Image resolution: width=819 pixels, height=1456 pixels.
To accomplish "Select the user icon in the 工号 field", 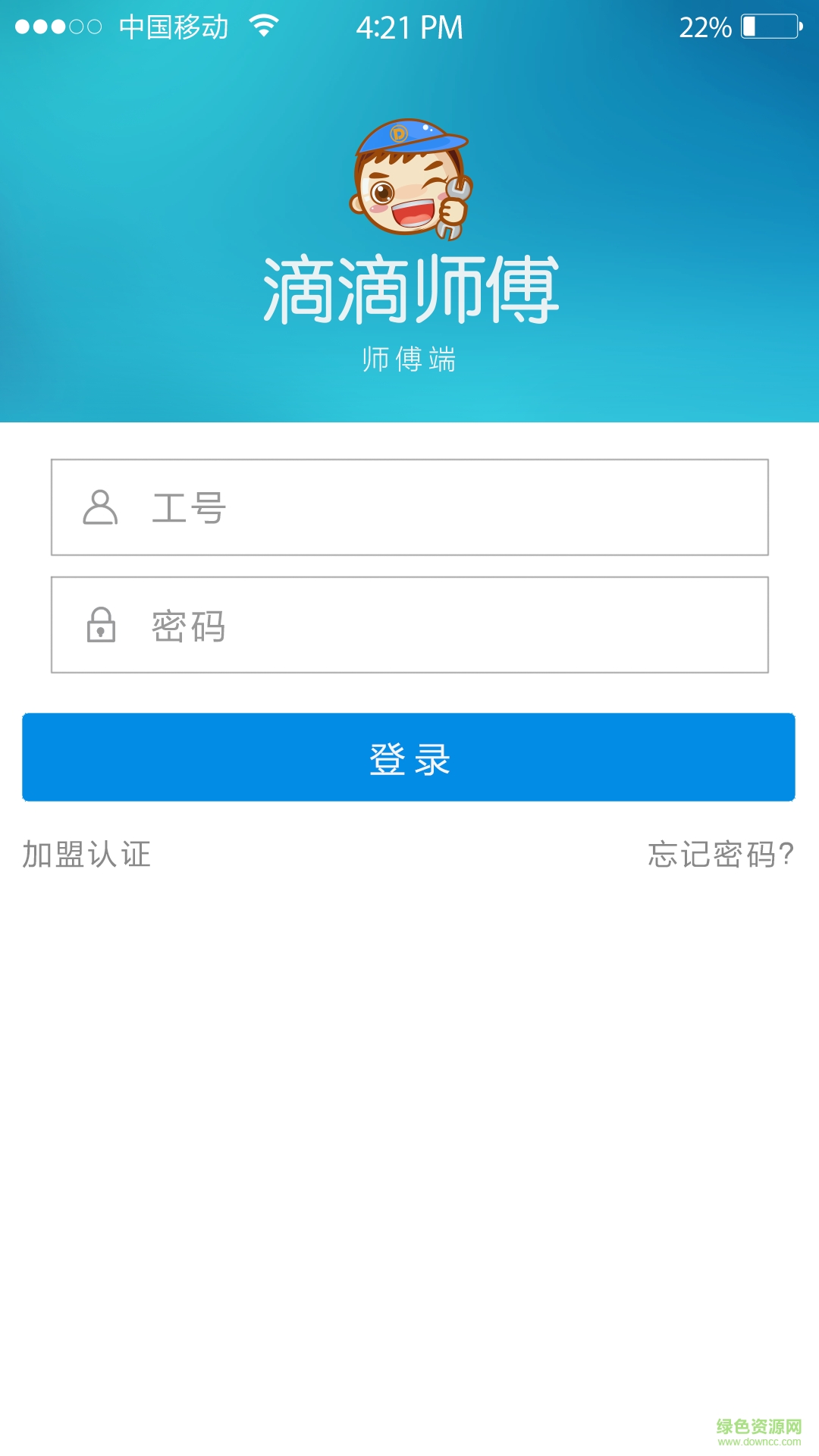I will [101, 507].
